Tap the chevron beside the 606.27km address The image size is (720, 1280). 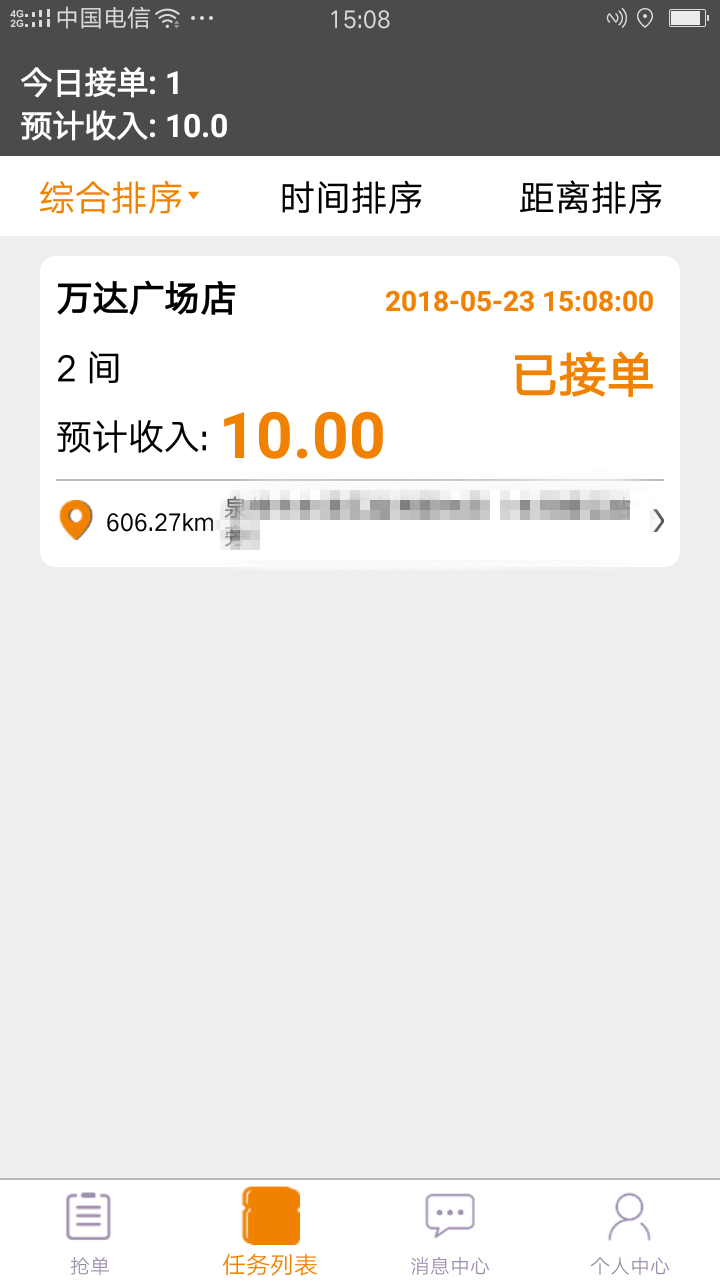(x=658, y=520)
